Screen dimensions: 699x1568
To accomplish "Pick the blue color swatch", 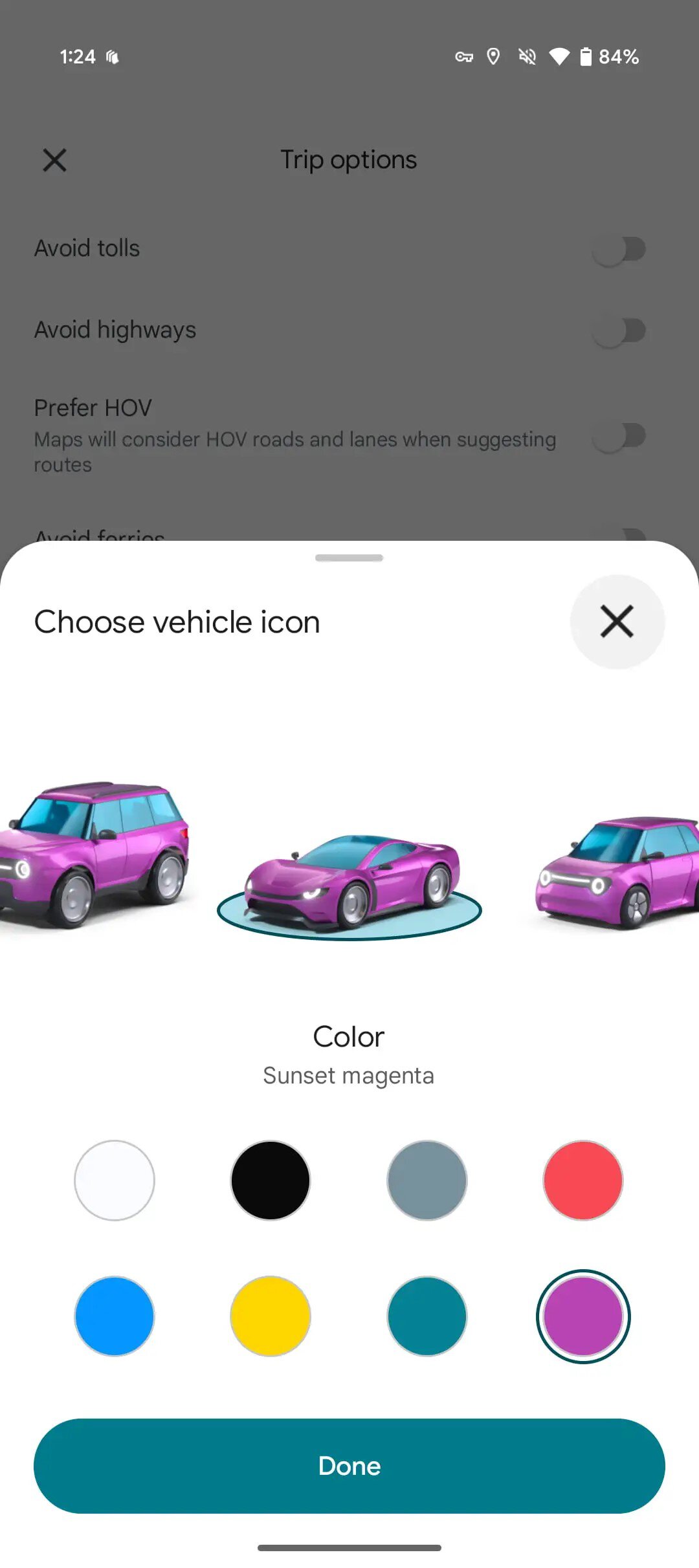I will pos(115,1316).
